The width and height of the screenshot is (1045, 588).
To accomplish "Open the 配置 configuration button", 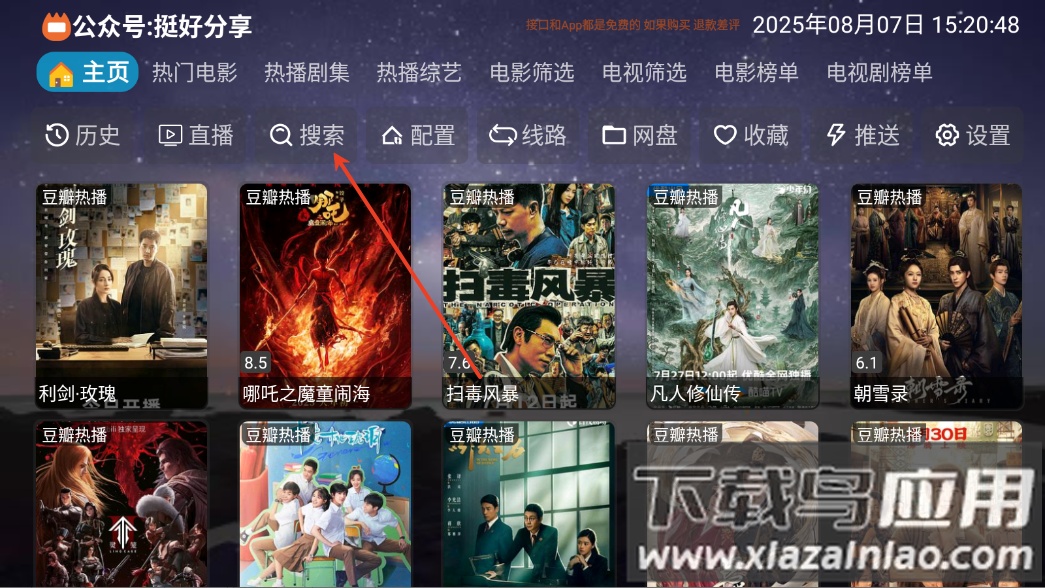I will (418, 136).
